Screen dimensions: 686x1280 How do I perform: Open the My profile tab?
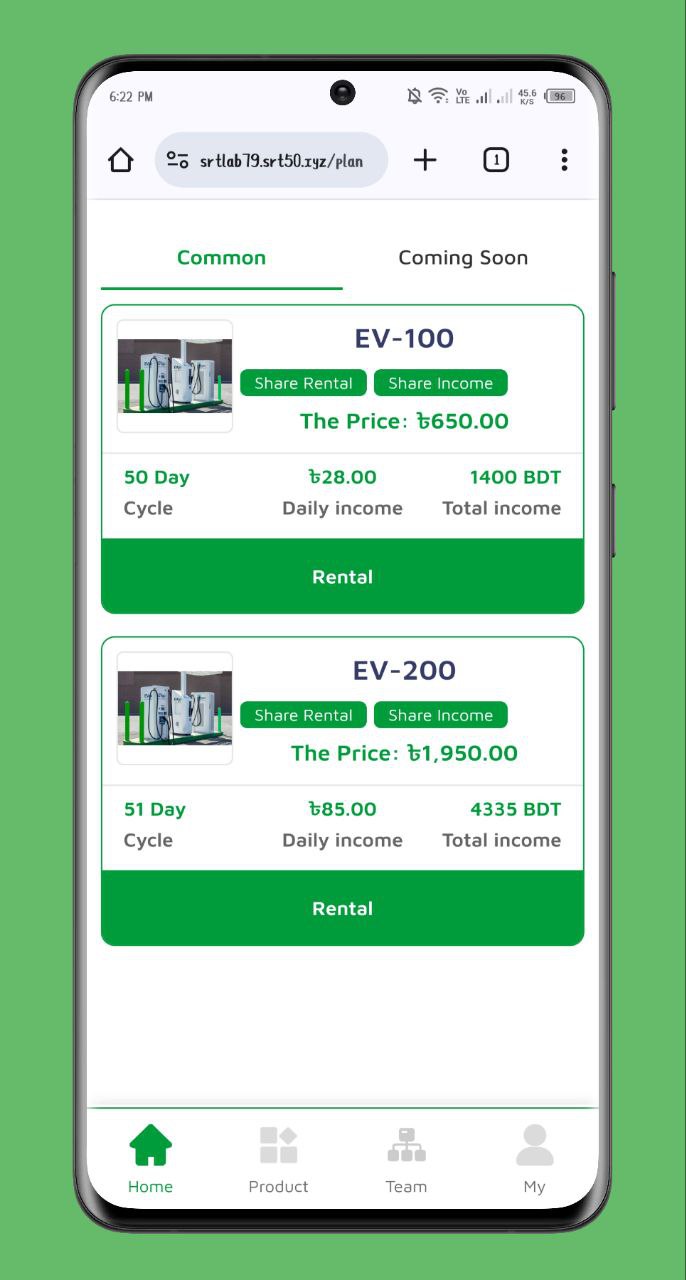(x=534, y=1159)
